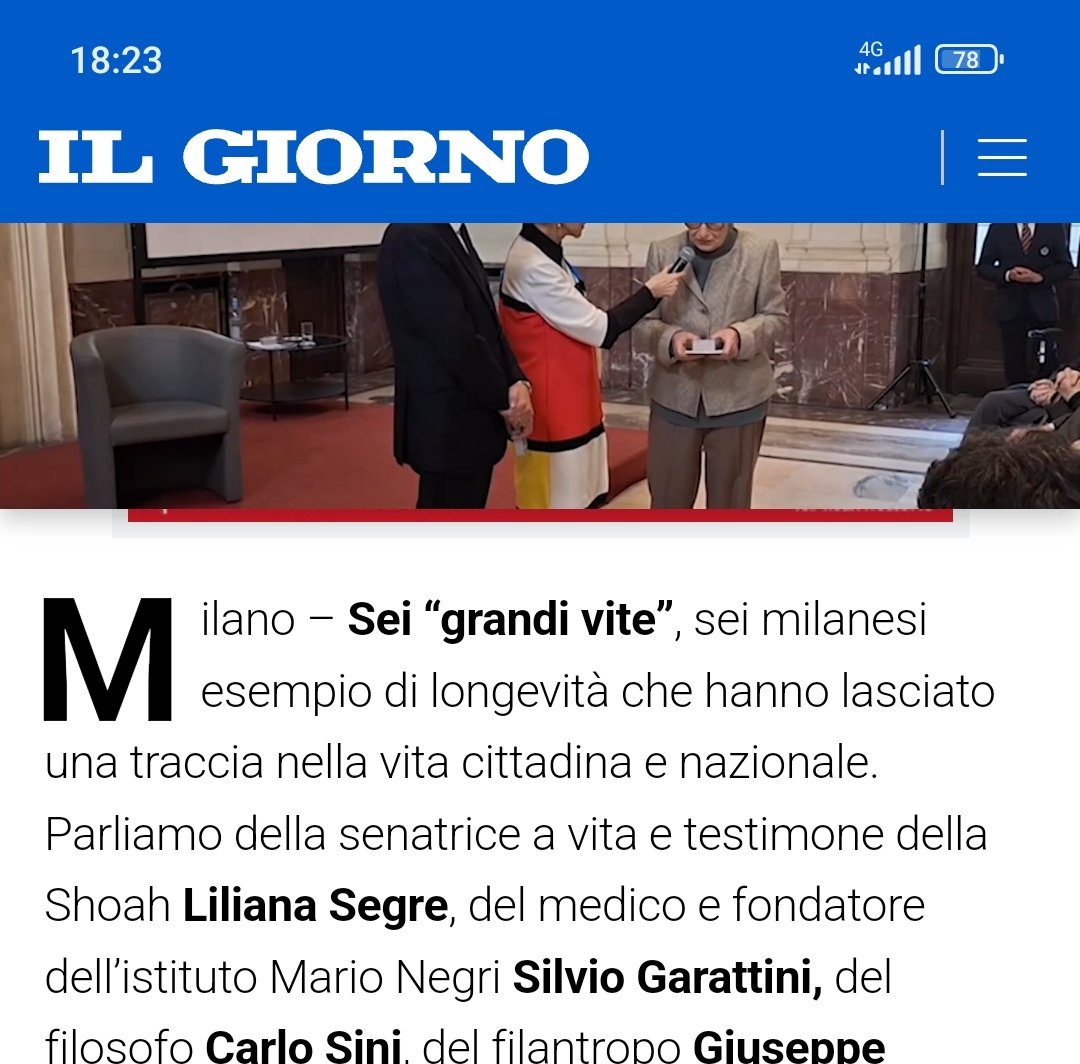Open the hamburger menu
Viewport: 1080px width, 1064px height.
coord(1002,158)
